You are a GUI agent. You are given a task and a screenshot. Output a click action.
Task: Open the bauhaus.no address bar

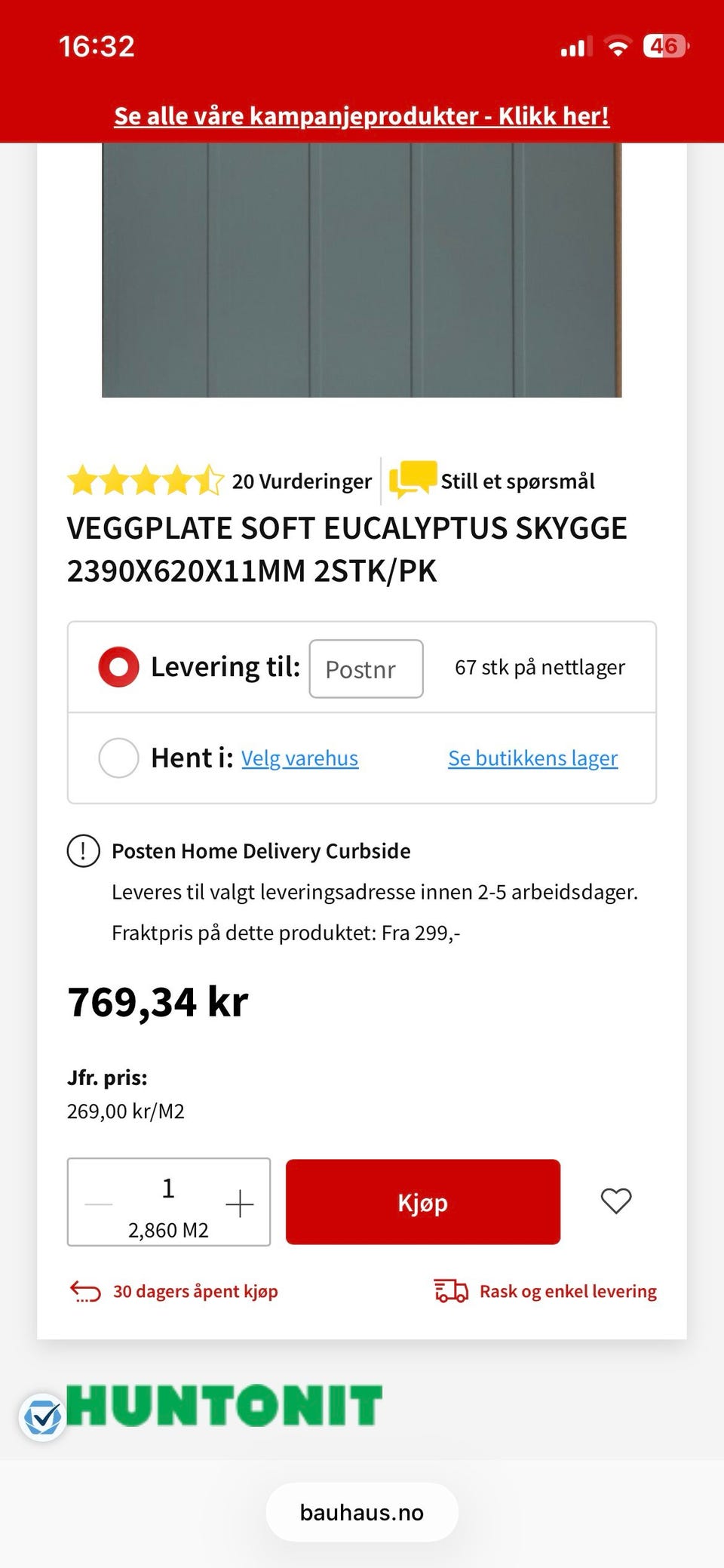coord(362,1512)
